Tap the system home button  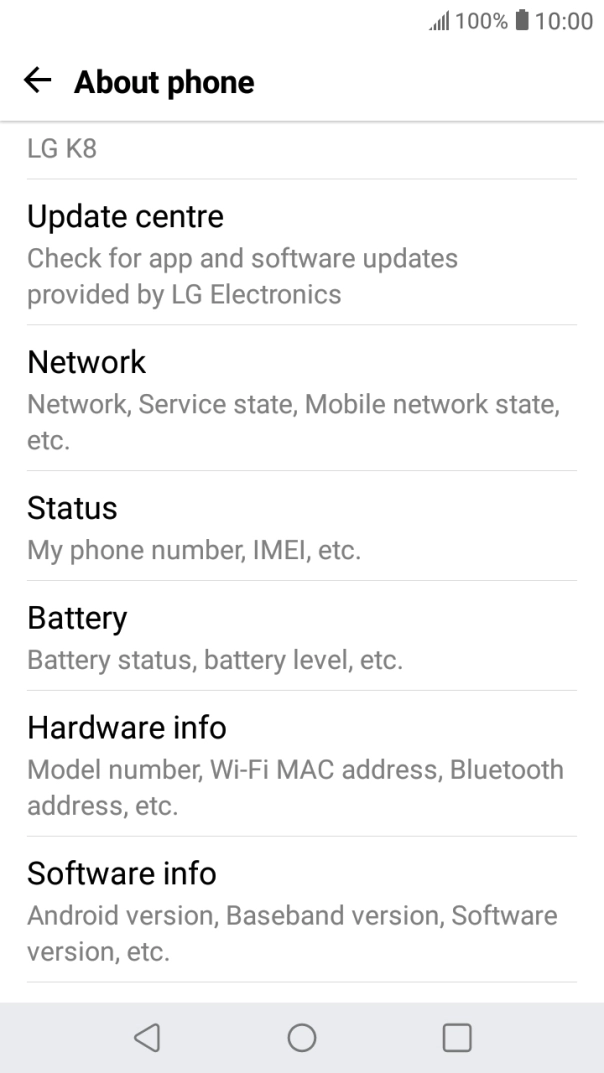pyautogui.click(x=302, y=1037)
